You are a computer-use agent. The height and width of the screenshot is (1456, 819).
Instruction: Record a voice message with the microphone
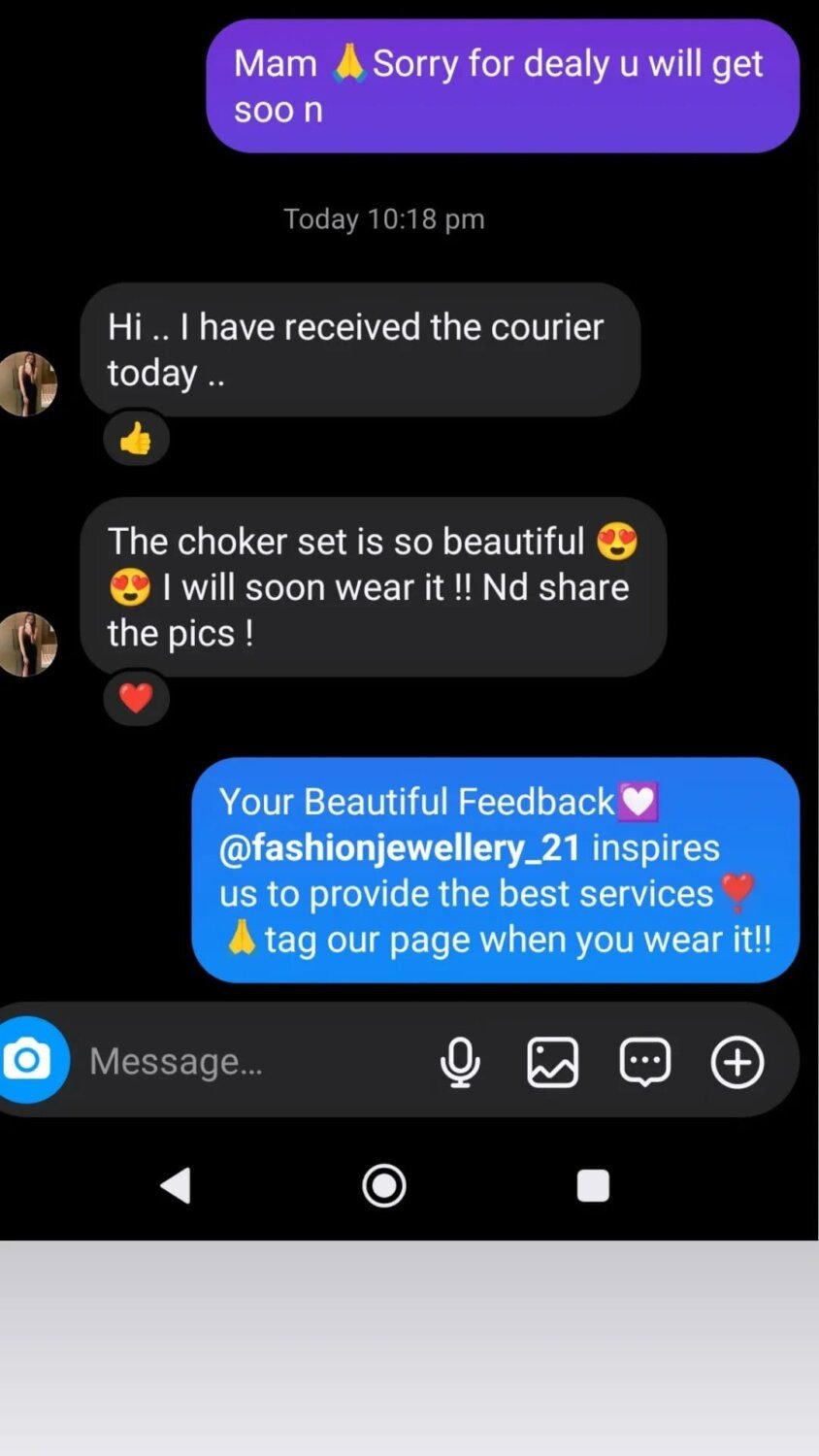(460, 1061)
